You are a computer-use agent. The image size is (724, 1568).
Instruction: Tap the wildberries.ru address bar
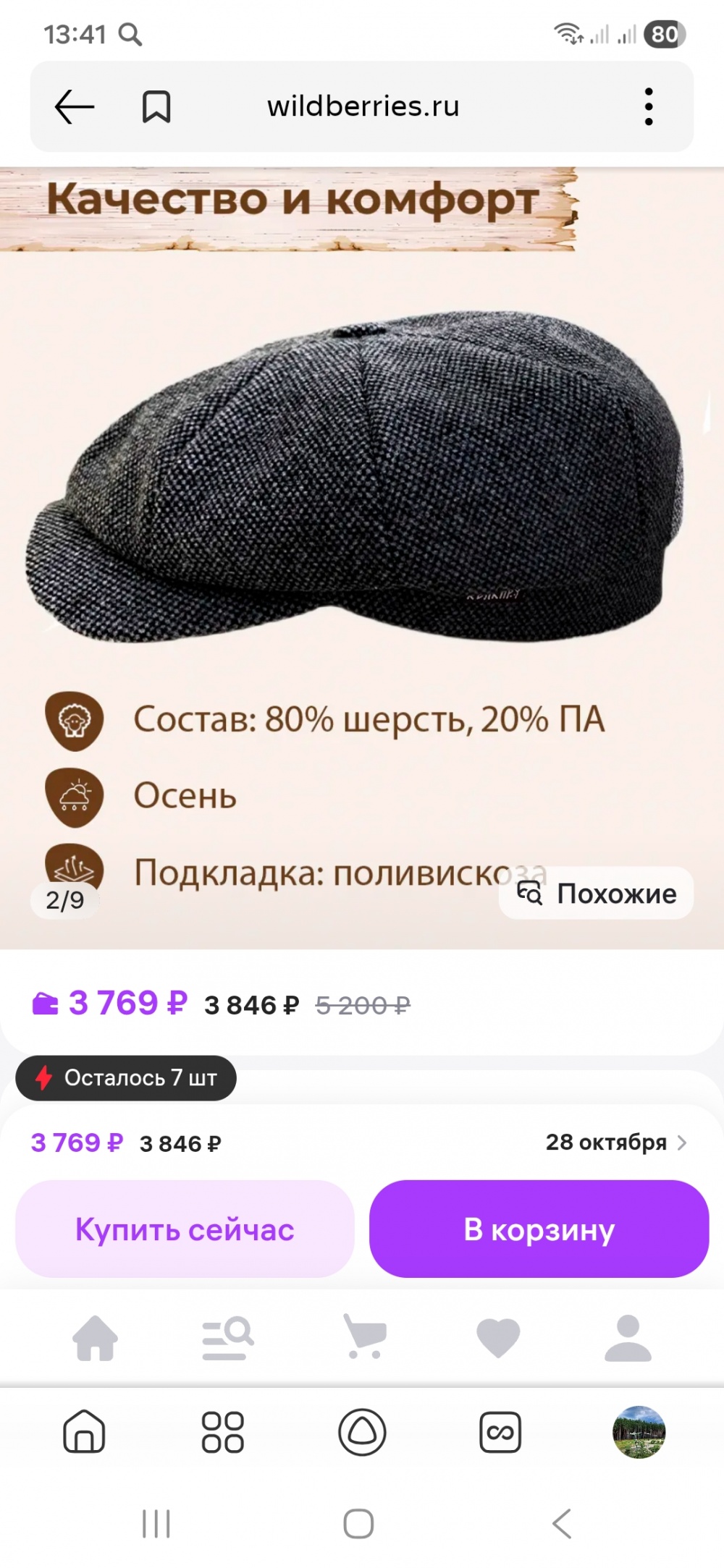(362, 106)
